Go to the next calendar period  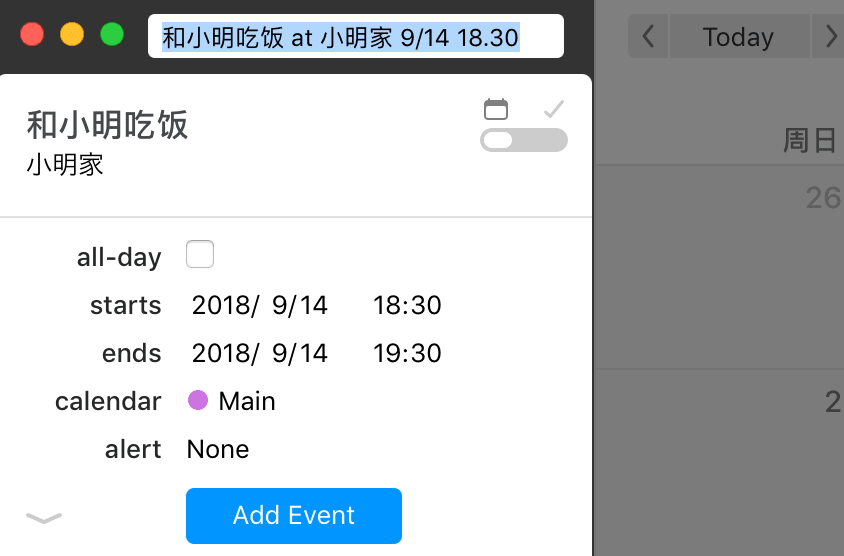(831, 37)
